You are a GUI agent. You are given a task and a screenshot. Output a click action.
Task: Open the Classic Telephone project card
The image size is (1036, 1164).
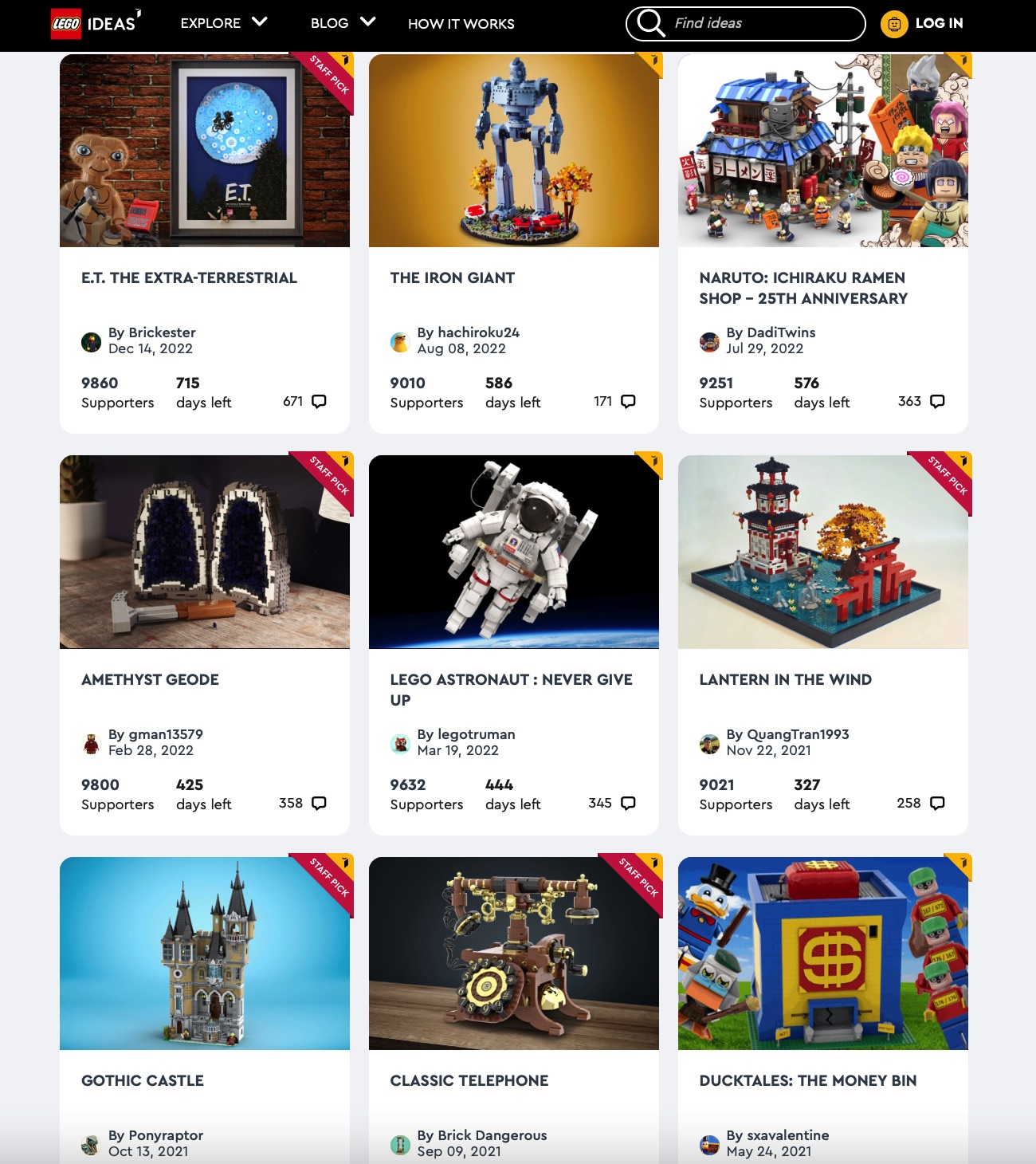469,1080
